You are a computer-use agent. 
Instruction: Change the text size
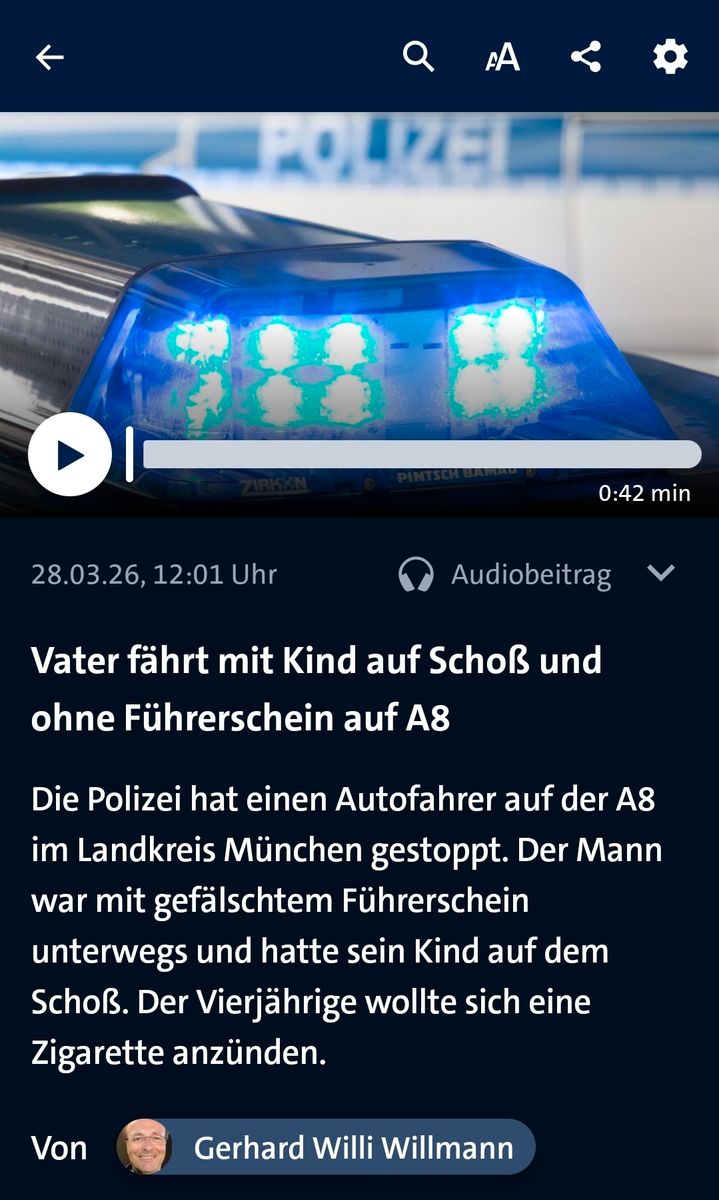[502, 57]
